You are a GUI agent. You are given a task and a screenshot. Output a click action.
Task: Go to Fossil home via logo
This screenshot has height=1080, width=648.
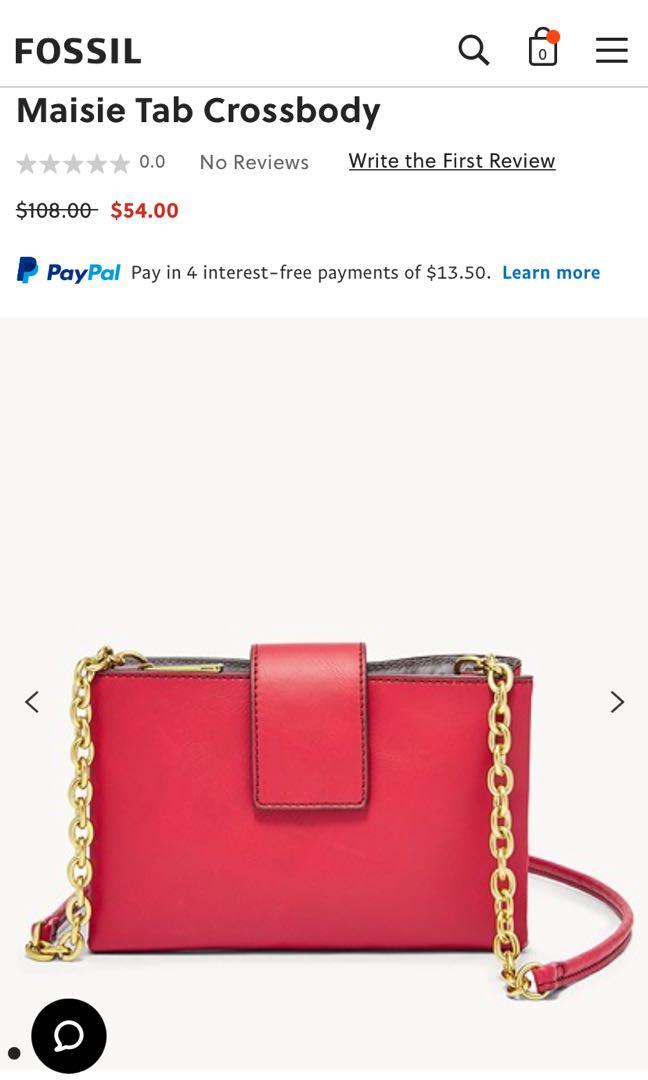(x=78, y=51)
